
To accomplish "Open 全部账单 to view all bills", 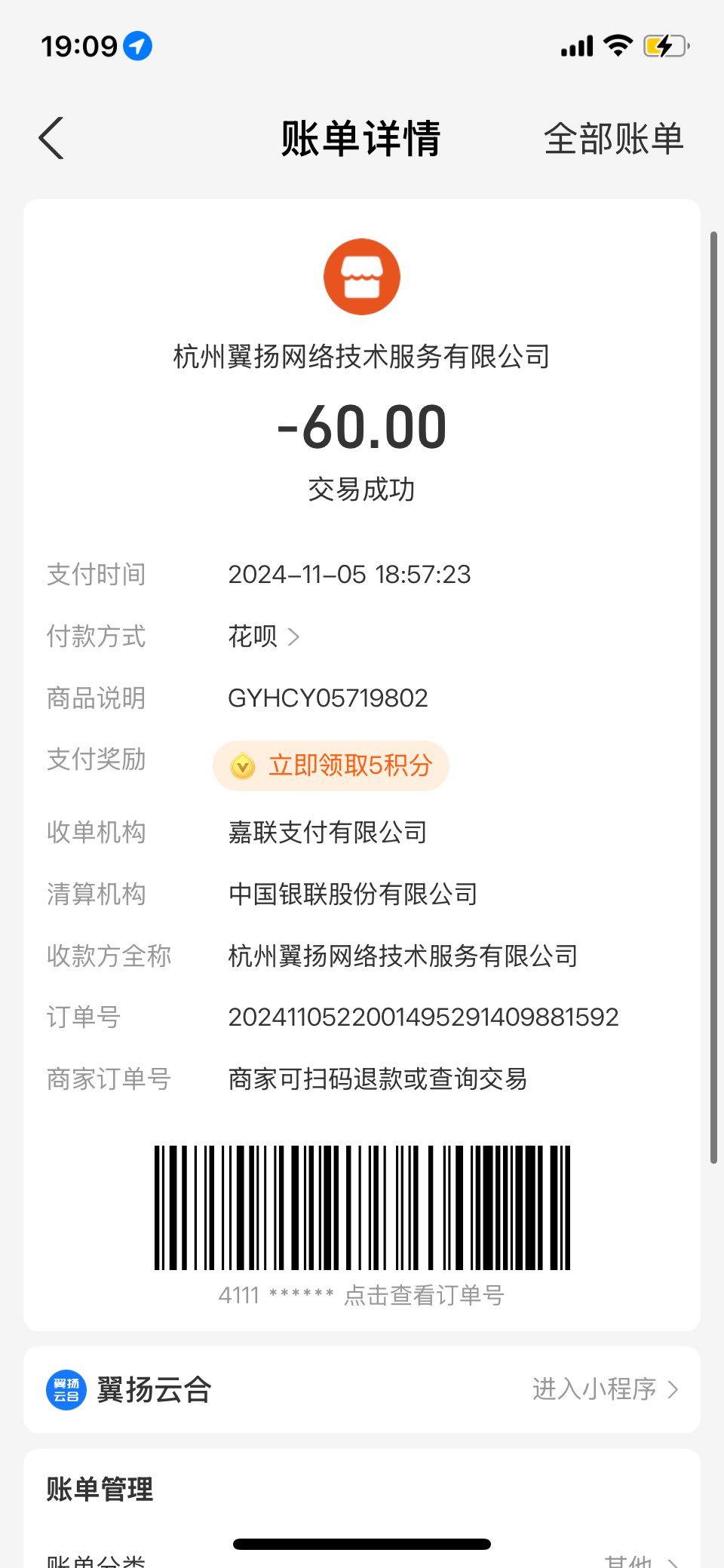I will 613,140.
